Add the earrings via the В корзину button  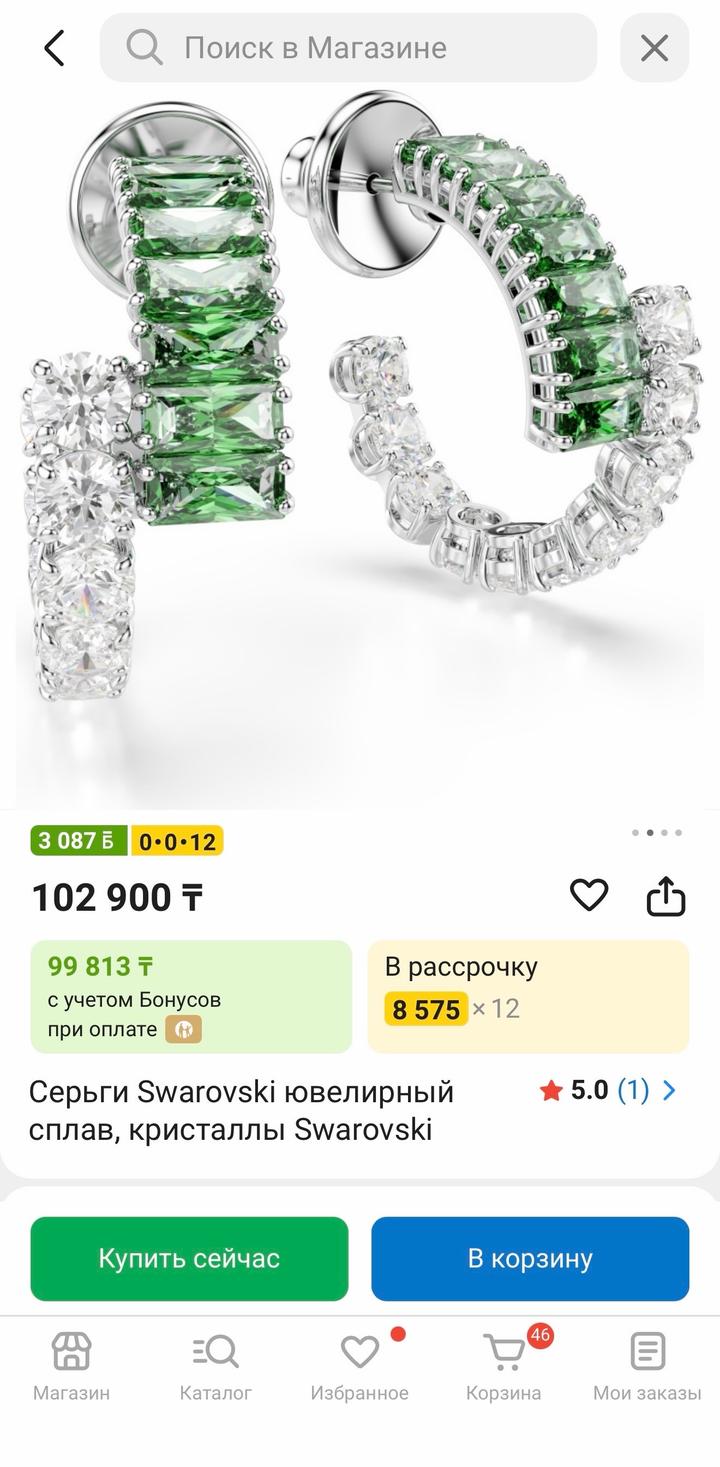[x=530, y=1259]
